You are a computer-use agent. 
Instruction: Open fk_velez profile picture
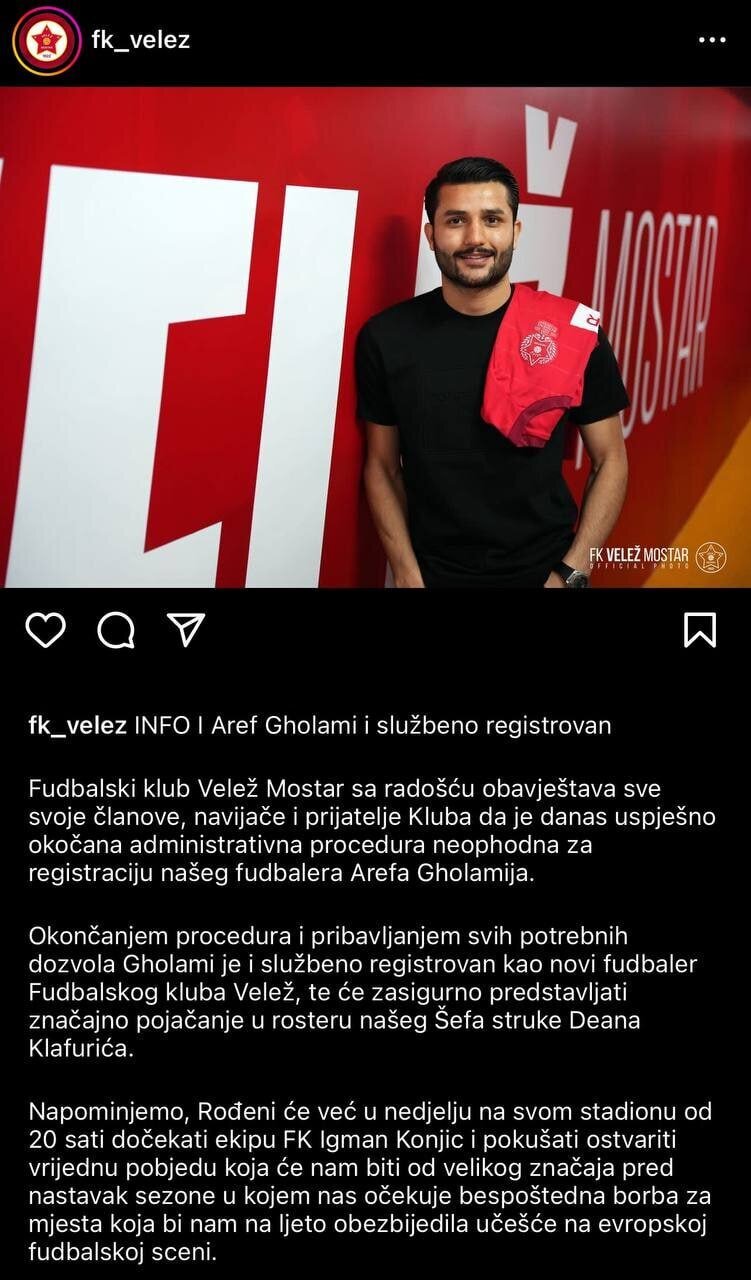pyautogui.click(x=46, y=41)
